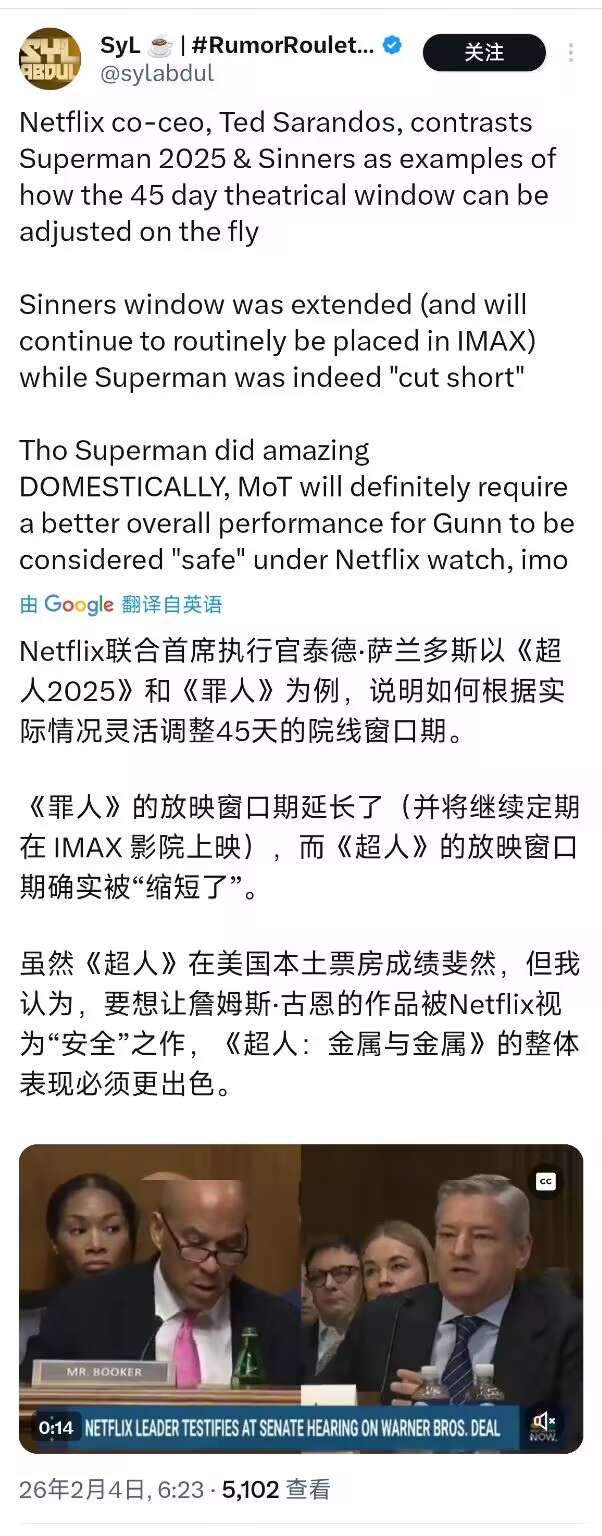Open the post's three-dot overflow menu
Image resolution: width=602 pixels, height=1536 pixels.
point(571,53)
